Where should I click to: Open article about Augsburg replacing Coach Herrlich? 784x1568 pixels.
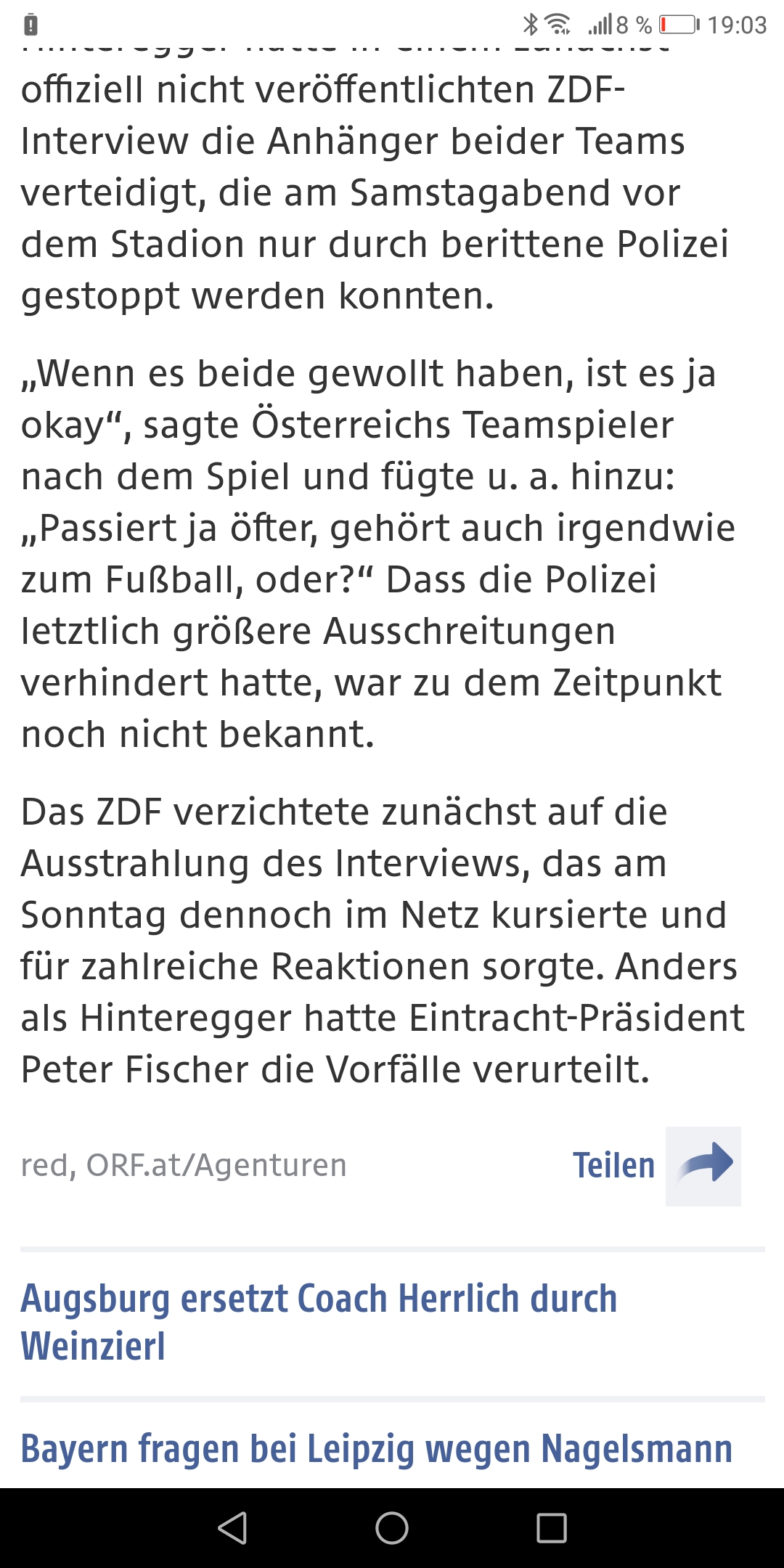319,1322
